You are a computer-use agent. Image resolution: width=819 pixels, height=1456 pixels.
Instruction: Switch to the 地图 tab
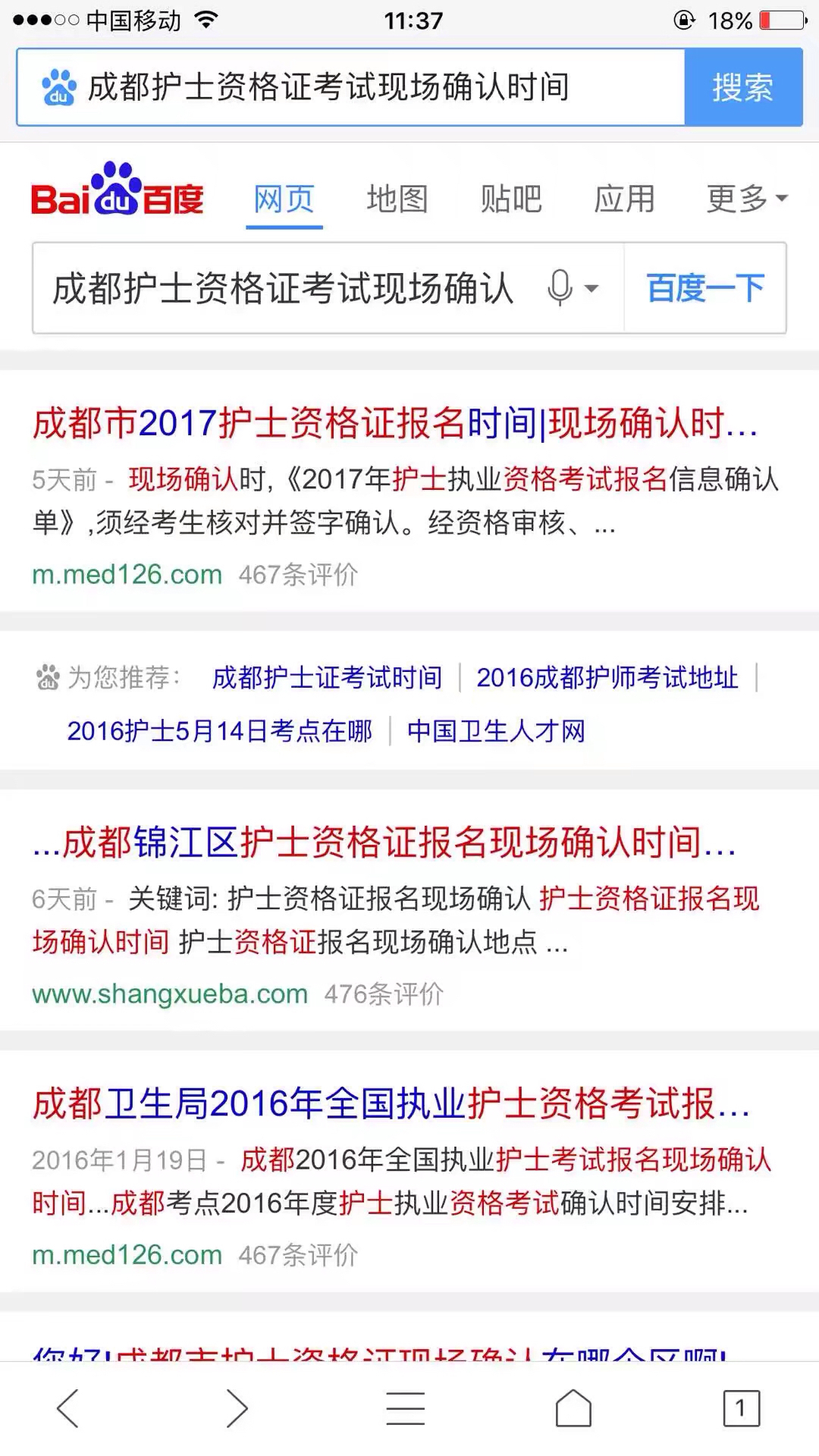397,199
